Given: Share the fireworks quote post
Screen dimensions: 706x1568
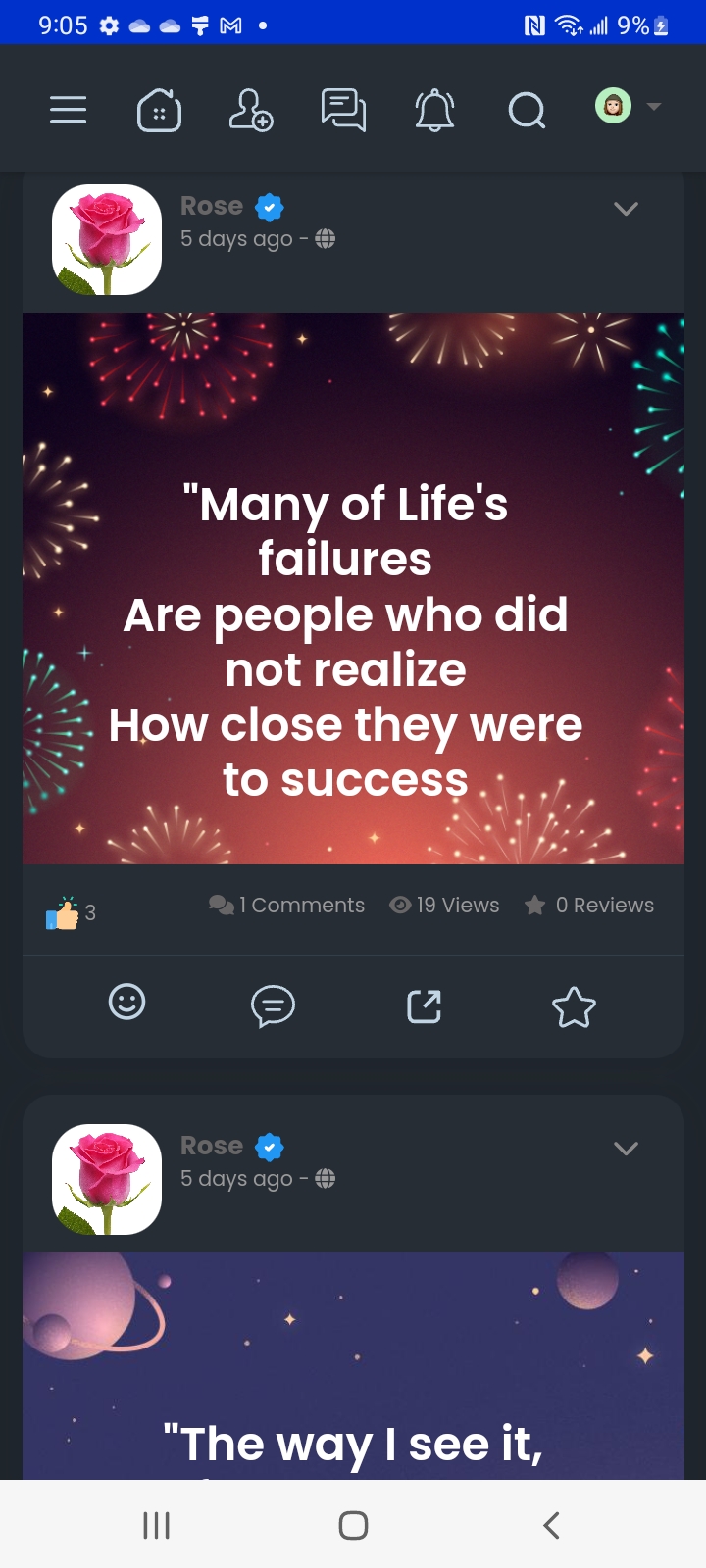Looking at the screenshot, I should pos(424,1005).
